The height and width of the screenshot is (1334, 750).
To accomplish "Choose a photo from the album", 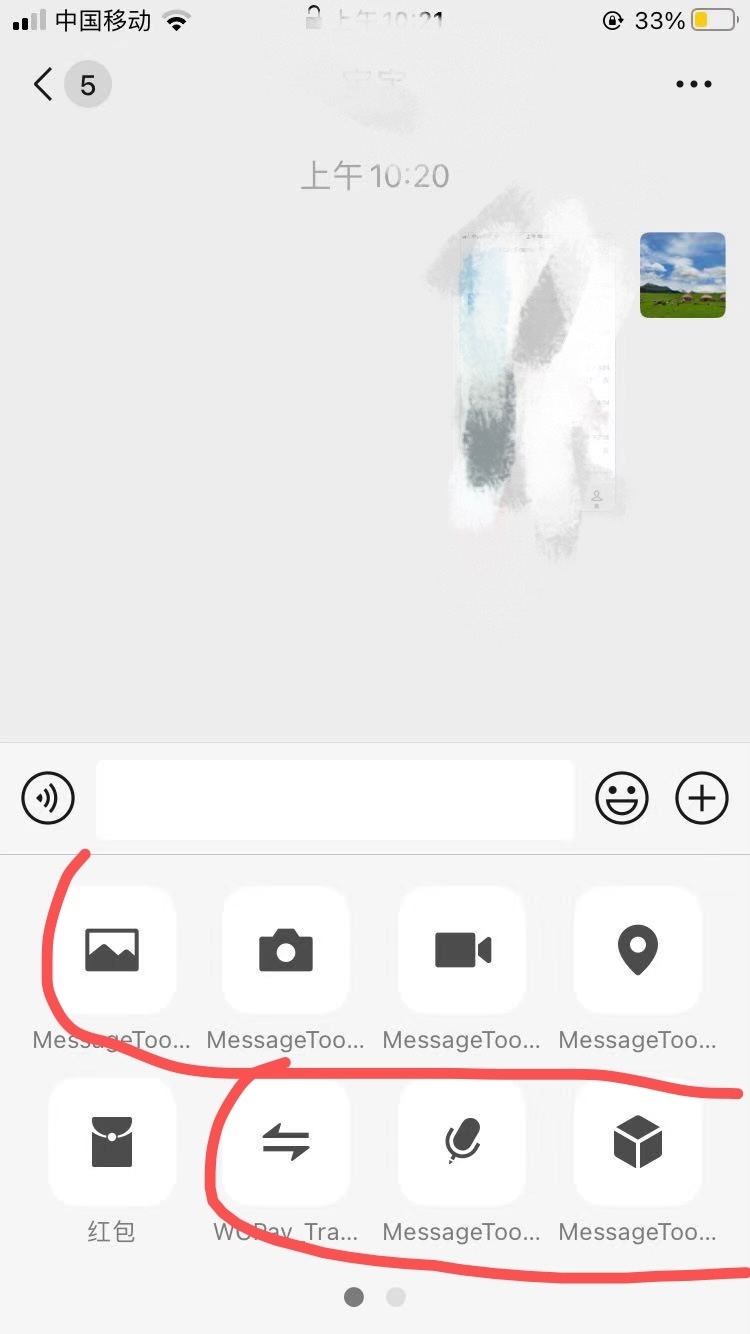I will (112, 950).
